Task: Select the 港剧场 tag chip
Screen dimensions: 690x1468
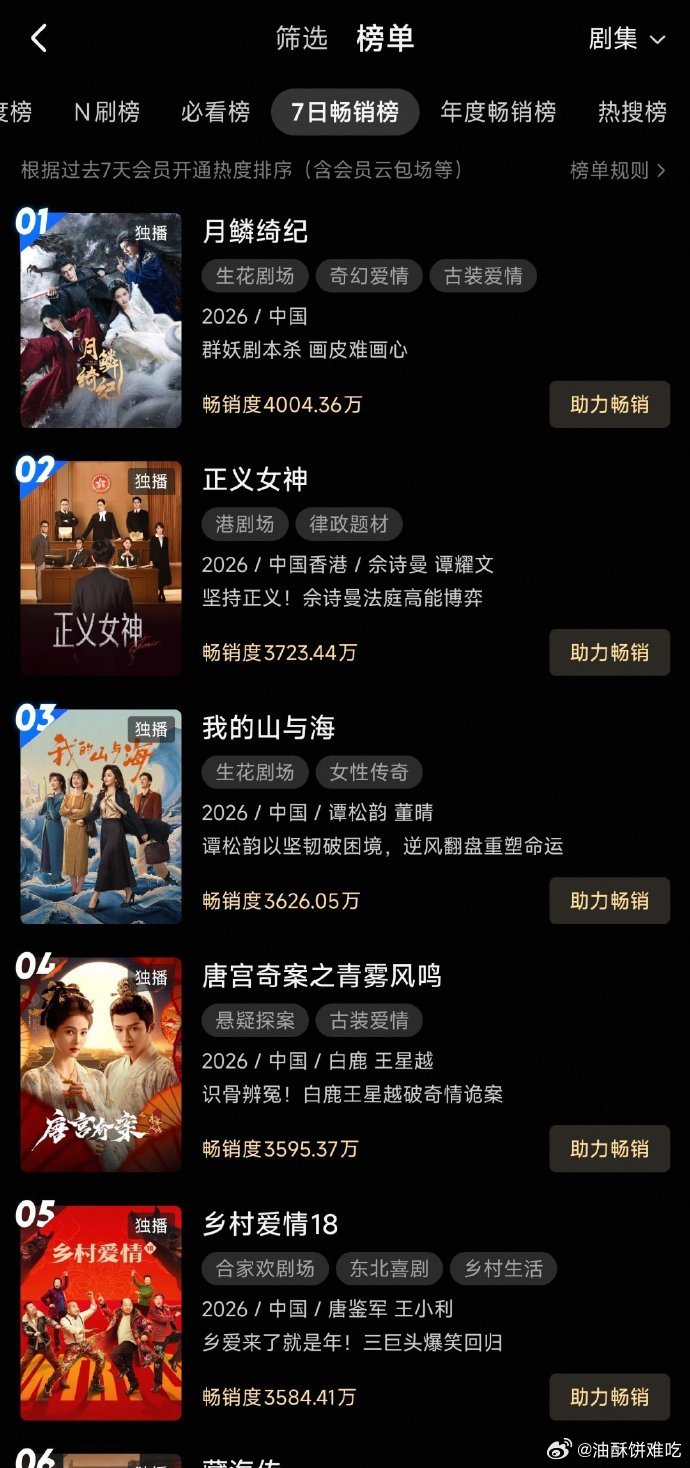Action: pos(245,524)
